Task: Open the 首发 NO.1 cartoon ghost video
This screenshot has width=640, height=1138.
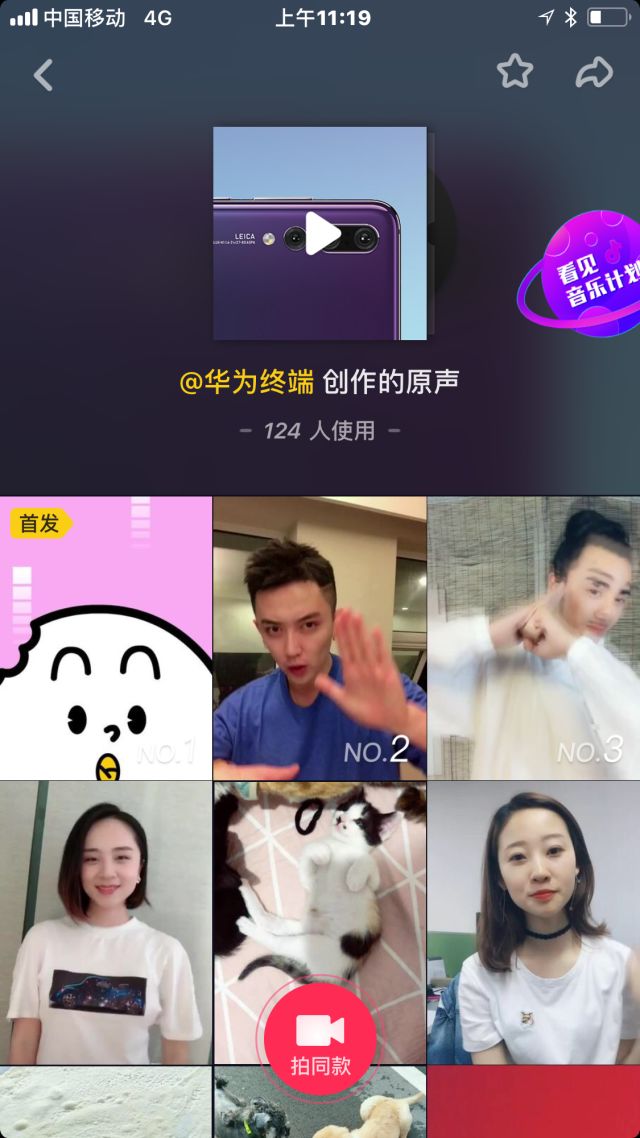Action: point(106,638)
